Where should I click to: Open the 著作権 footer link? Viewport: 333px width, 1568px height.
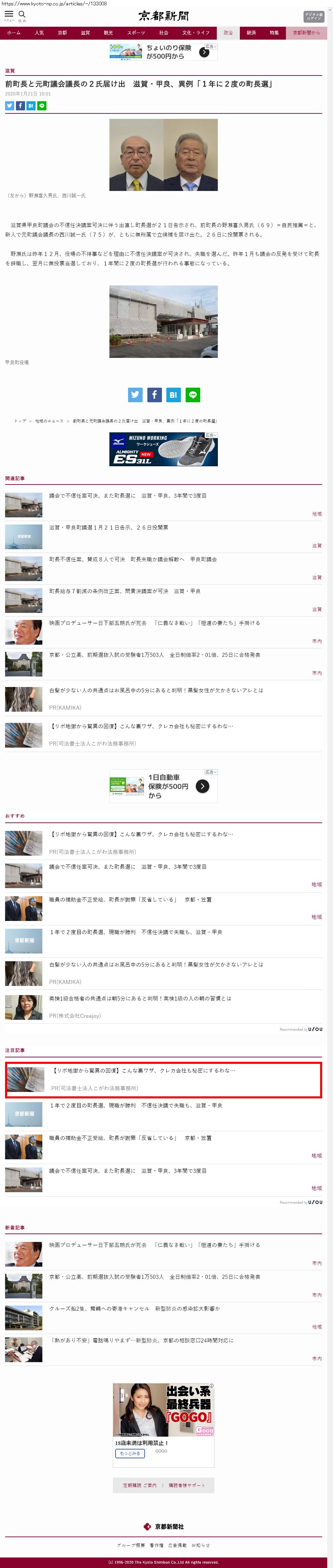[x=157, y=1545]
